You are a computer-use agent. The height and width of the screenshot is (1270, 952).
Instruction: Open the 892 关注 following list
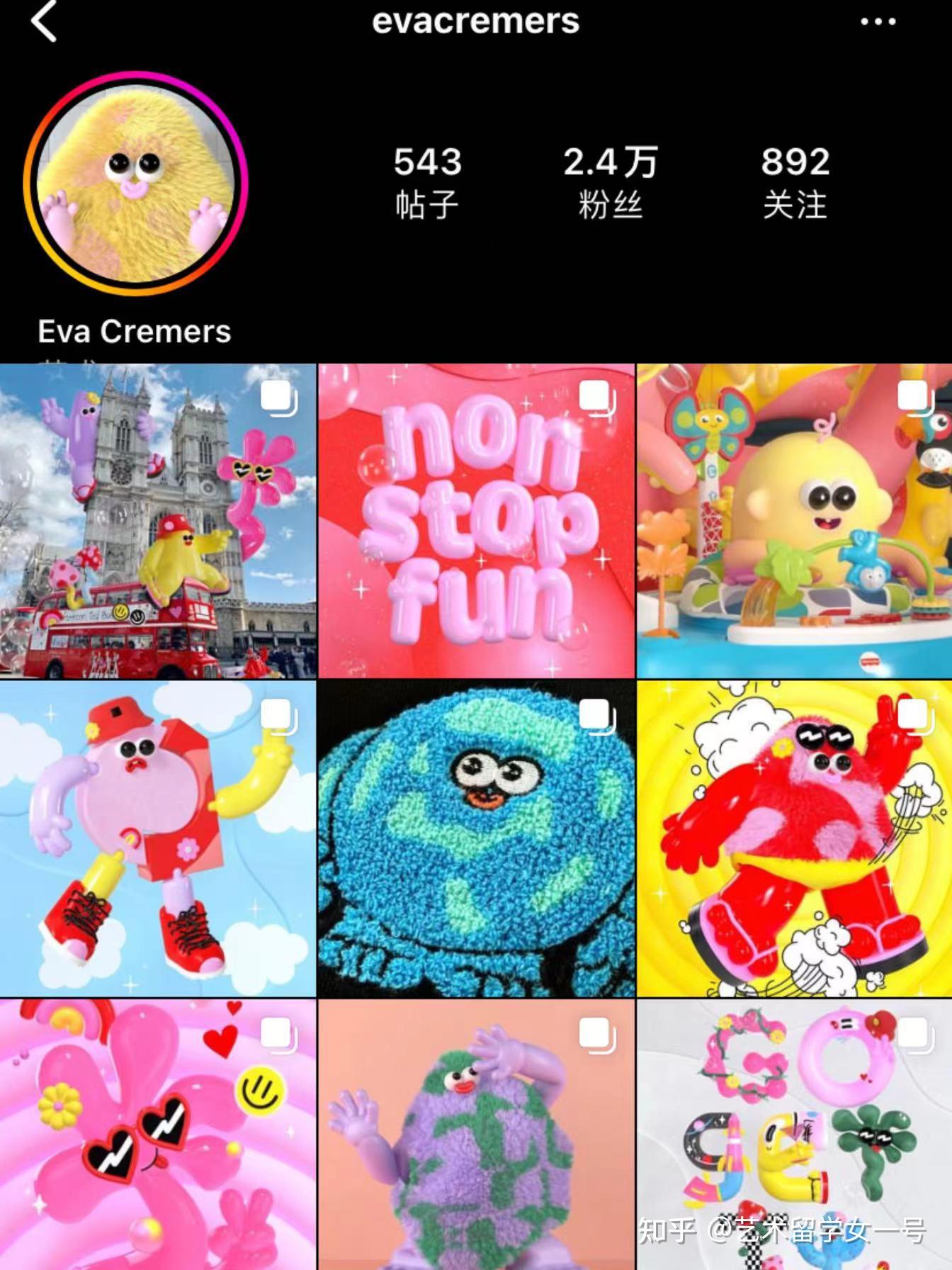tap(795, 182)
